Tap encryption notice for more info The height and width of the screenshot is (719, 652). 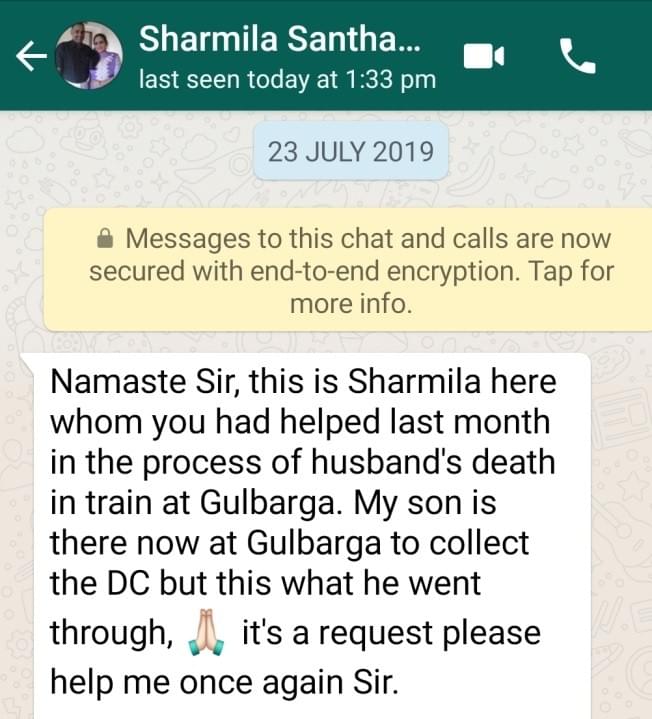point(350,272)
